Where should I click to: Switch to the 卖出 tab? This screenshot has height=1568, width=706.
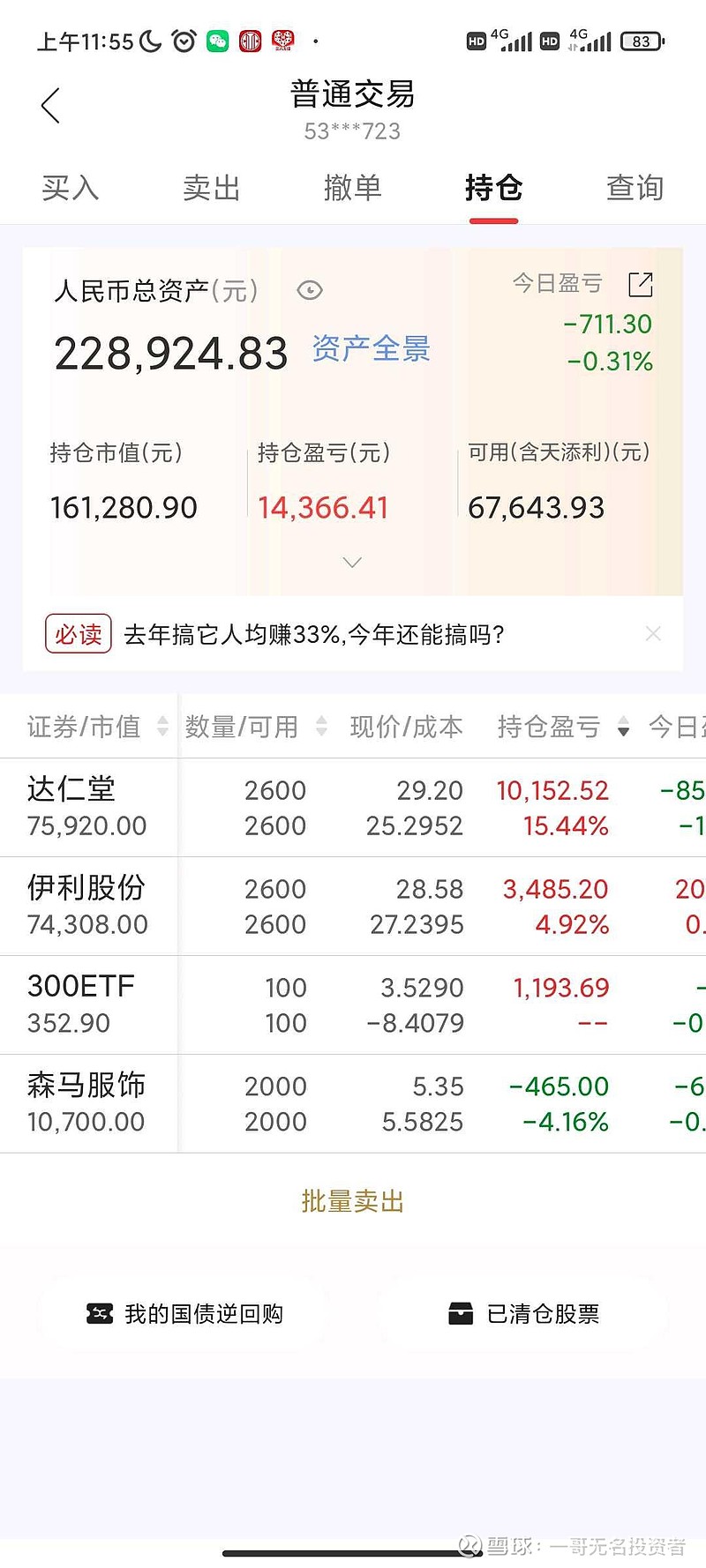tap(212, 188)
